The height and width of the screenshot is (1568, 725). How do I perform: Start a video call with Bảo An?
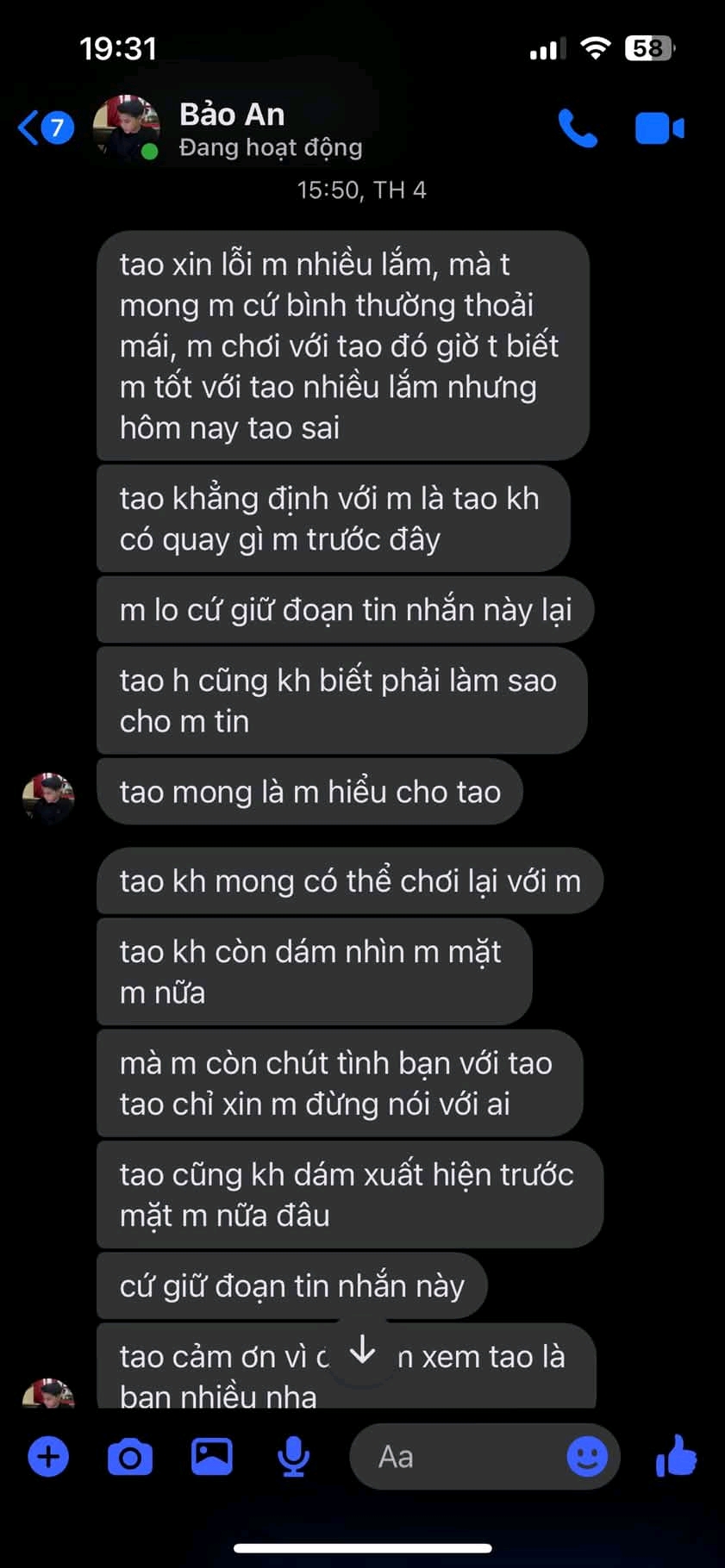pos(659,128)
